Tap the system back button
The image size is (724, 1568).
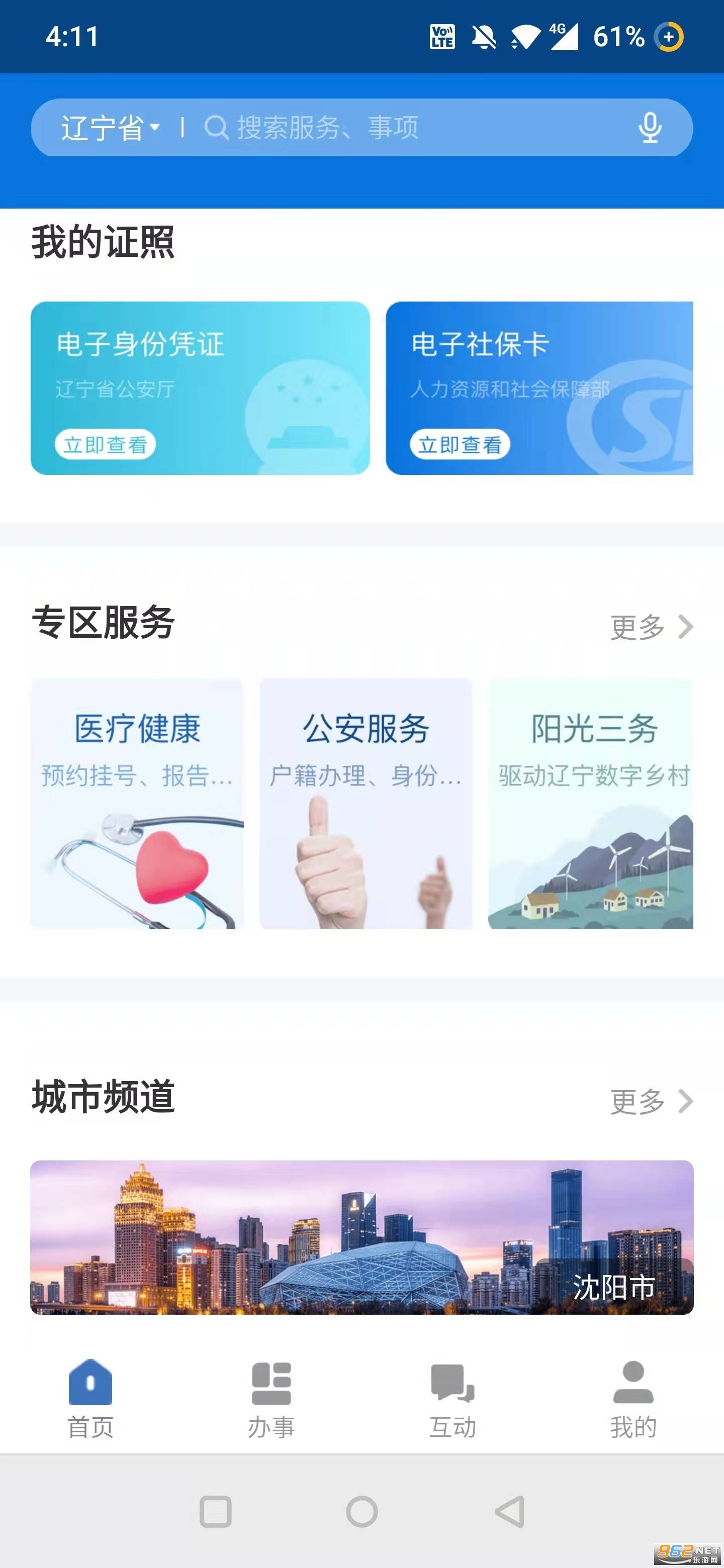coord(509,1512)
